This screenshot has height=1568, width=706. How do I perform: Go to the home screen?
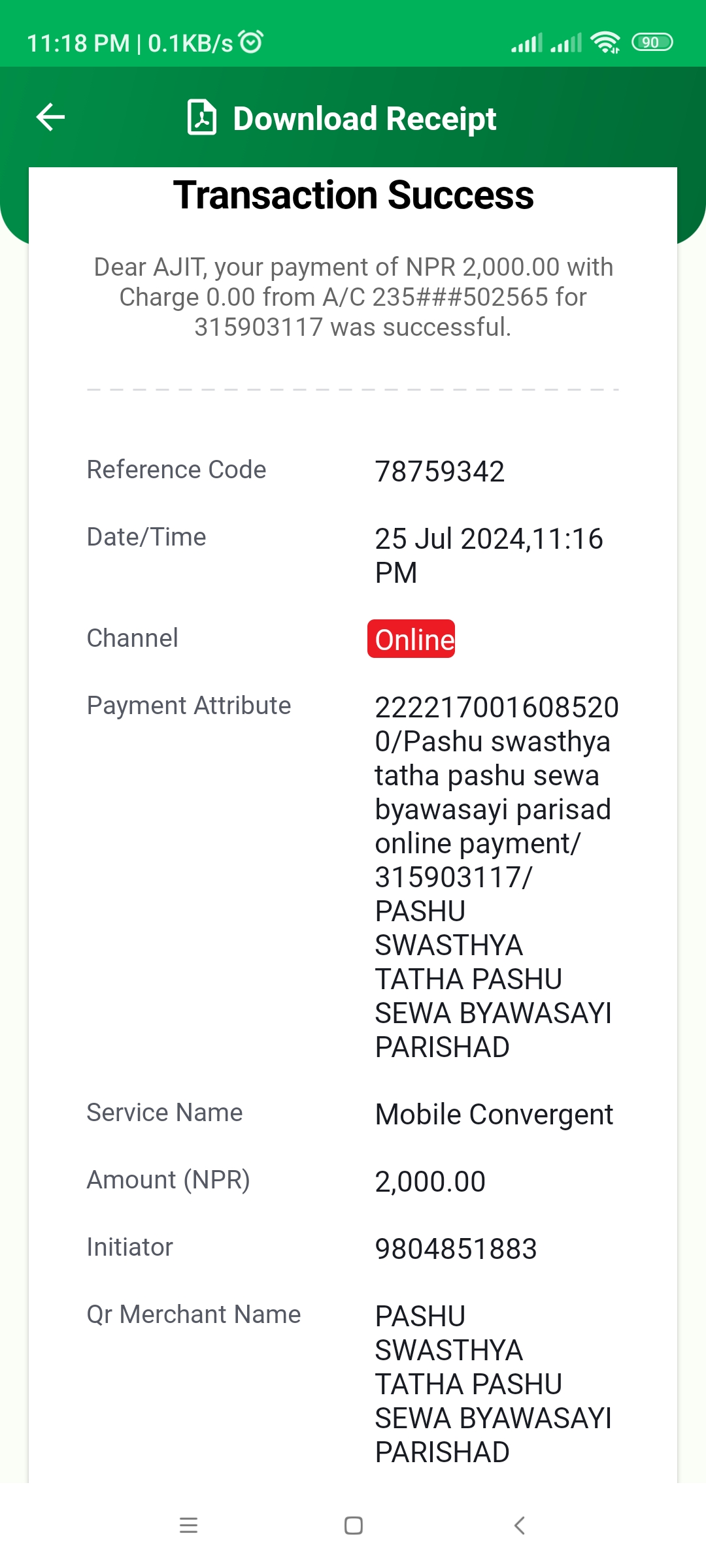tap(353, 1526)
